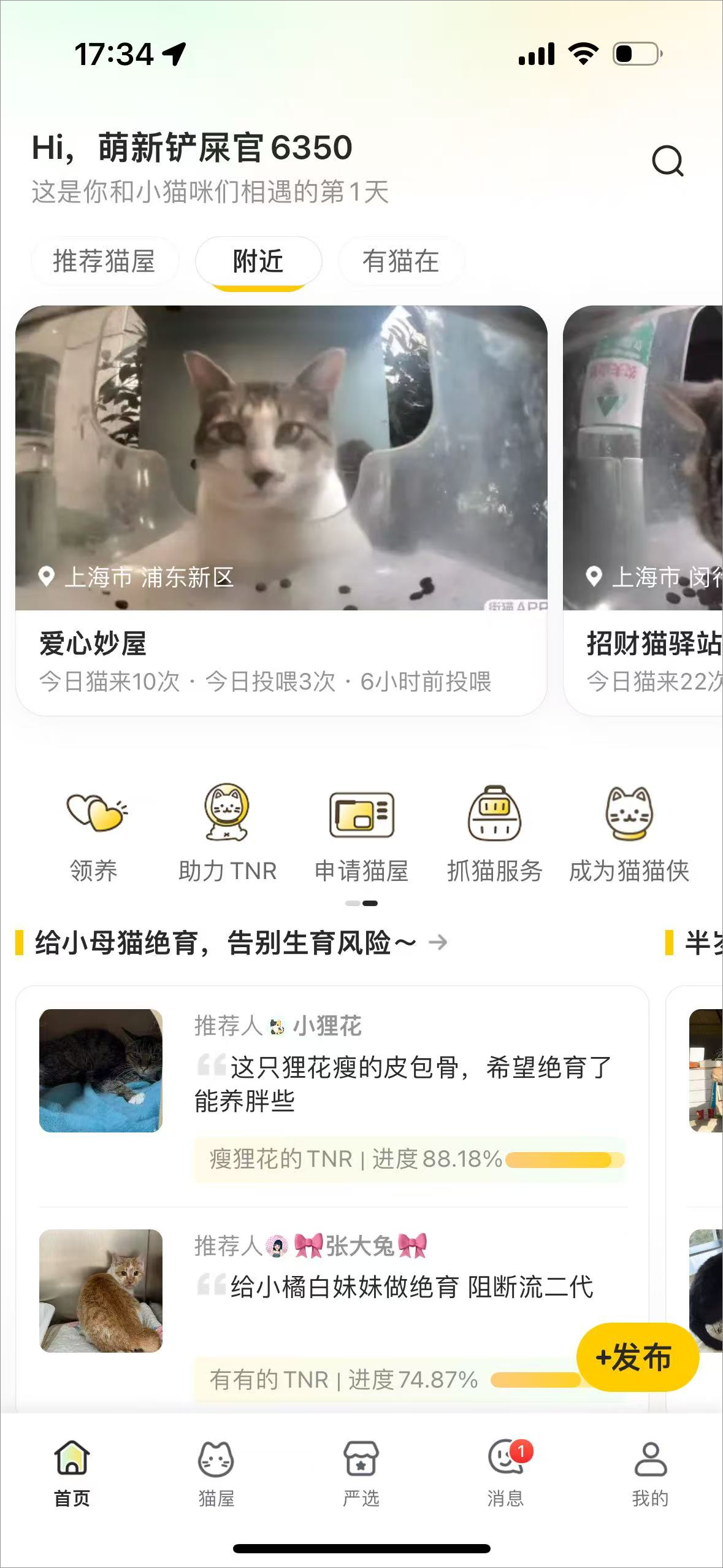Open the 招财猫驿站 cat house card
Viewport: 723px width, 1568px height.
pos(644,509)
